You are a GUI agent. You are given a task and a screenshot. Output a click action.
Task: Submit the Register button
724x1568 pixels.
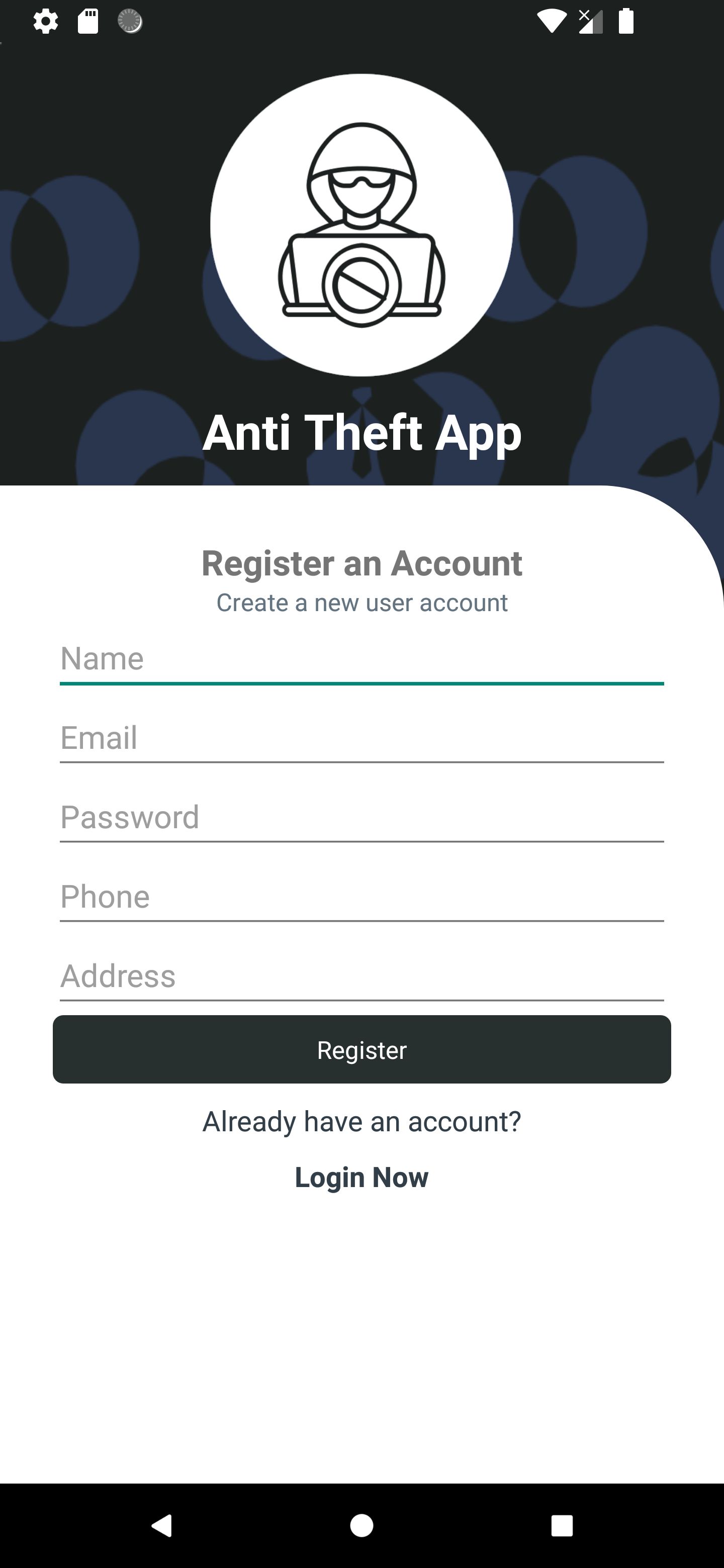click(x=361, y=1049)
